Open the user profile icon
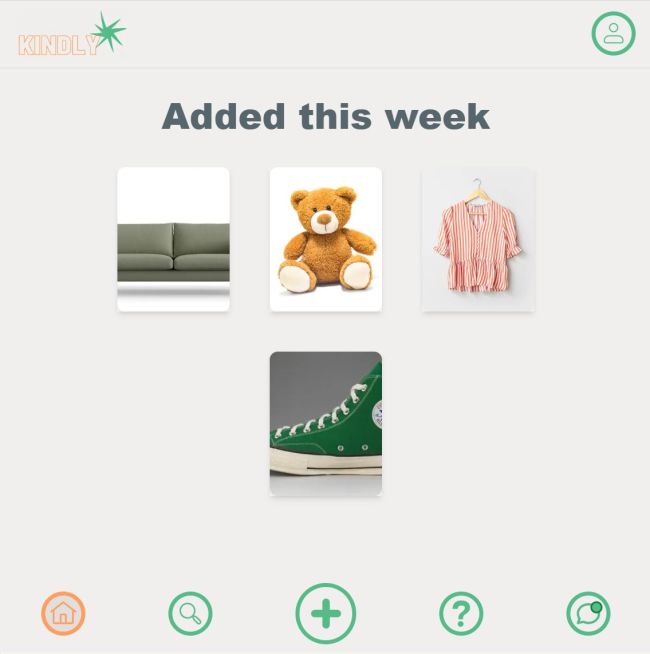 tap(613, 34)
